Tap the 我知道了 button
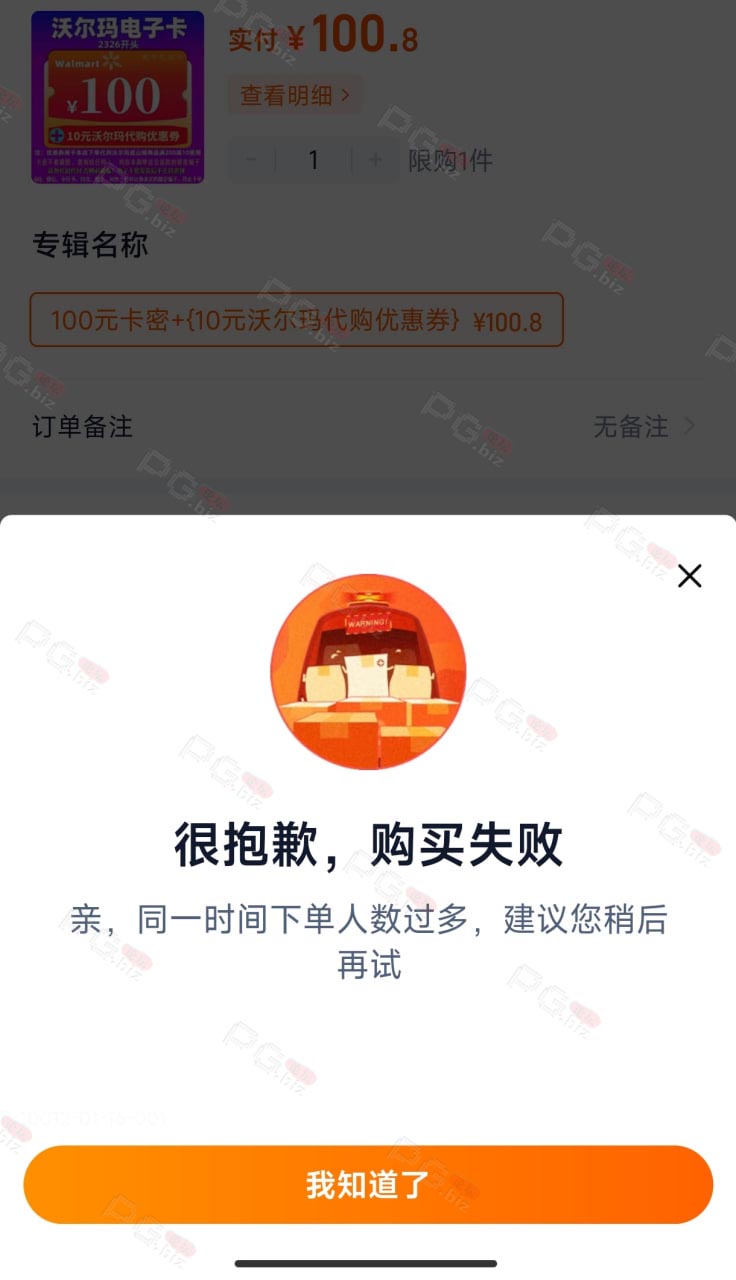Viewport: 736px width, 1280px height. 368,1185
